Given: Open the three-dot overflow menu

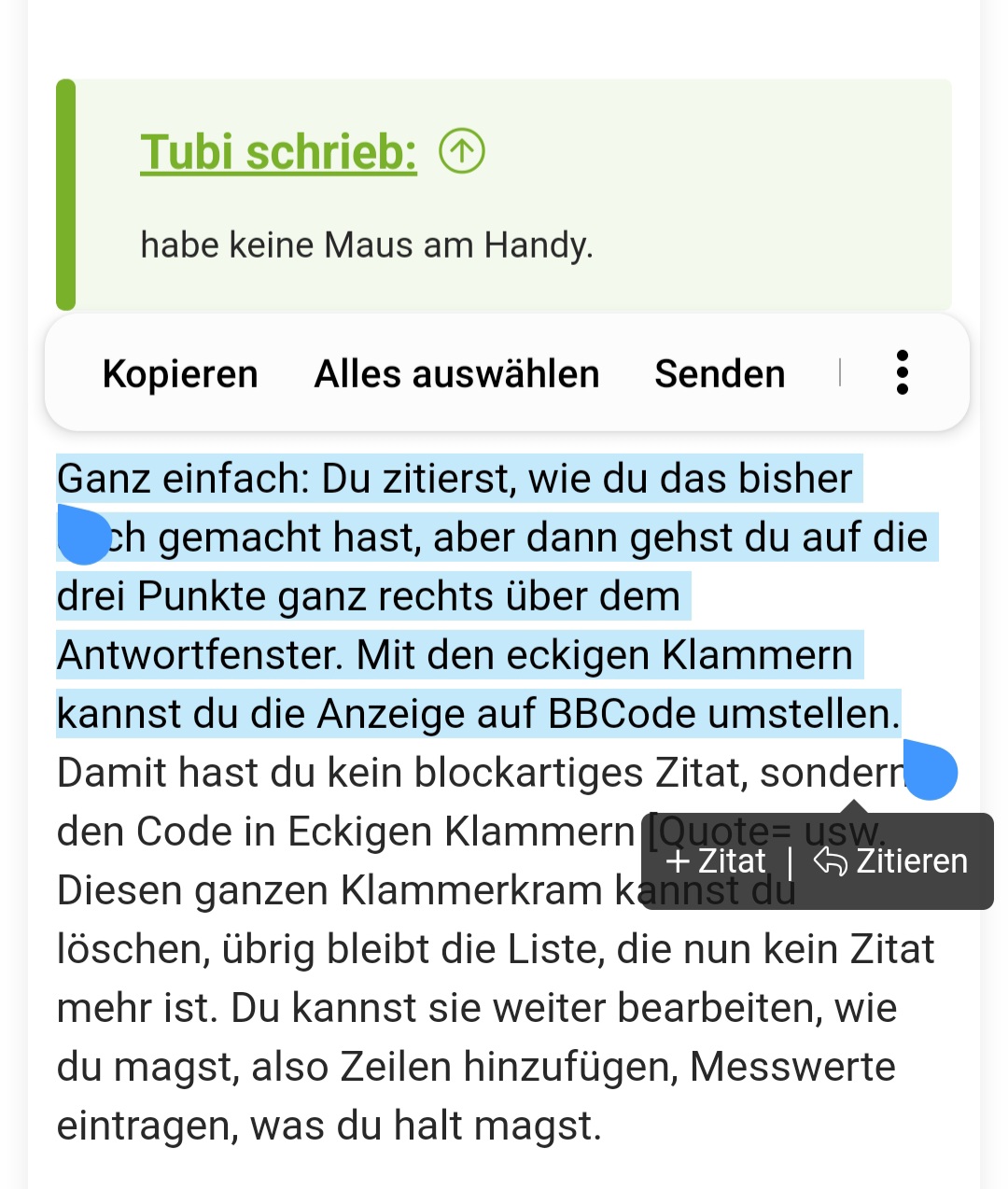Looking at the screenshot, I should [x=902, y=373].
